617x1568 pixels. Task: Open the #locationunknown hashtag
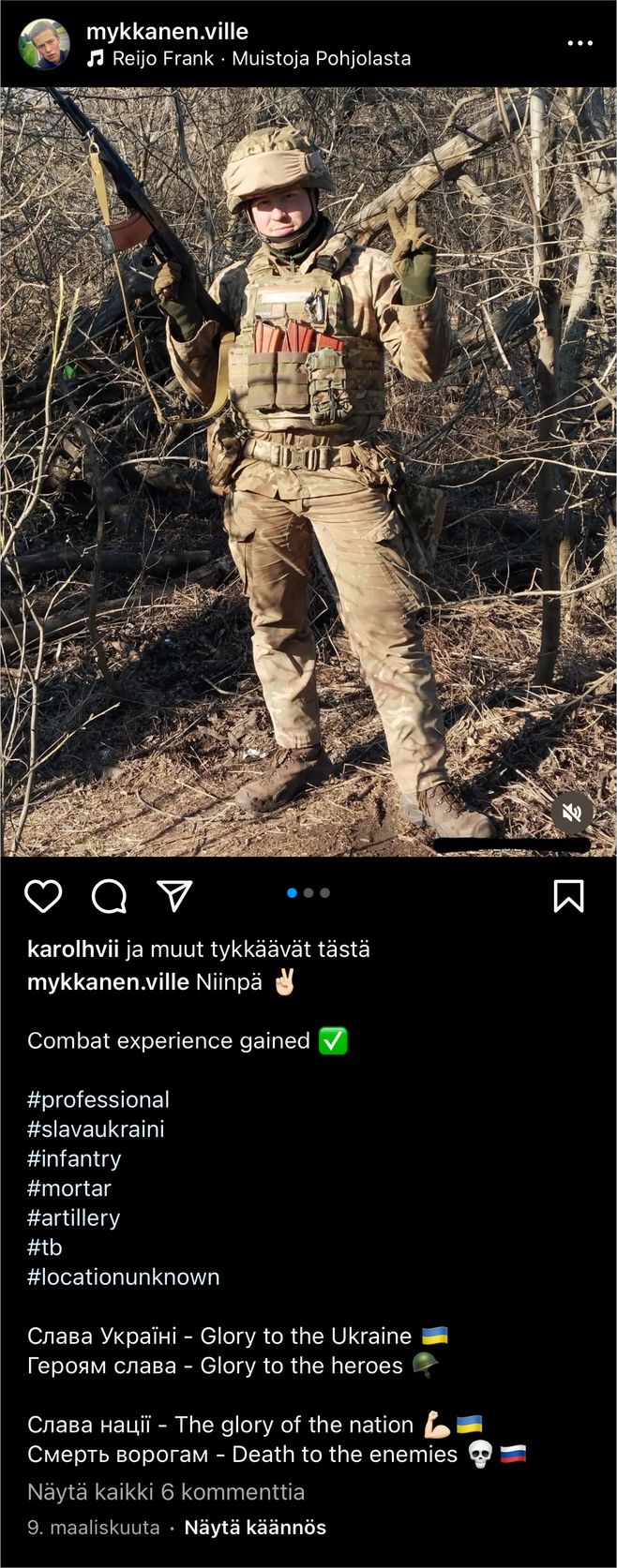(x=123, y=1277)
